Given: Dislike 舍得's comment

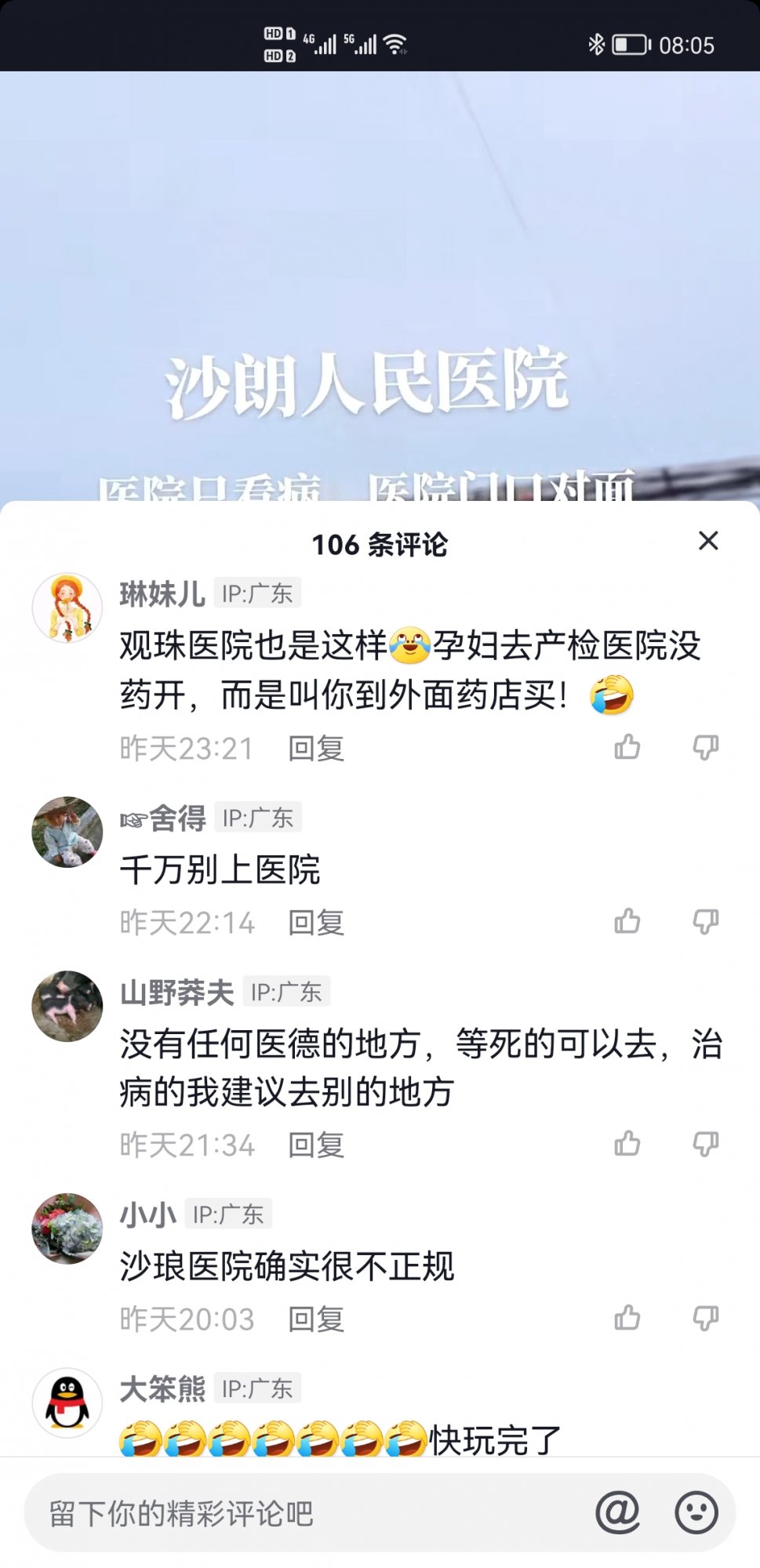Looking at the screenshot, I should [705, 921].
